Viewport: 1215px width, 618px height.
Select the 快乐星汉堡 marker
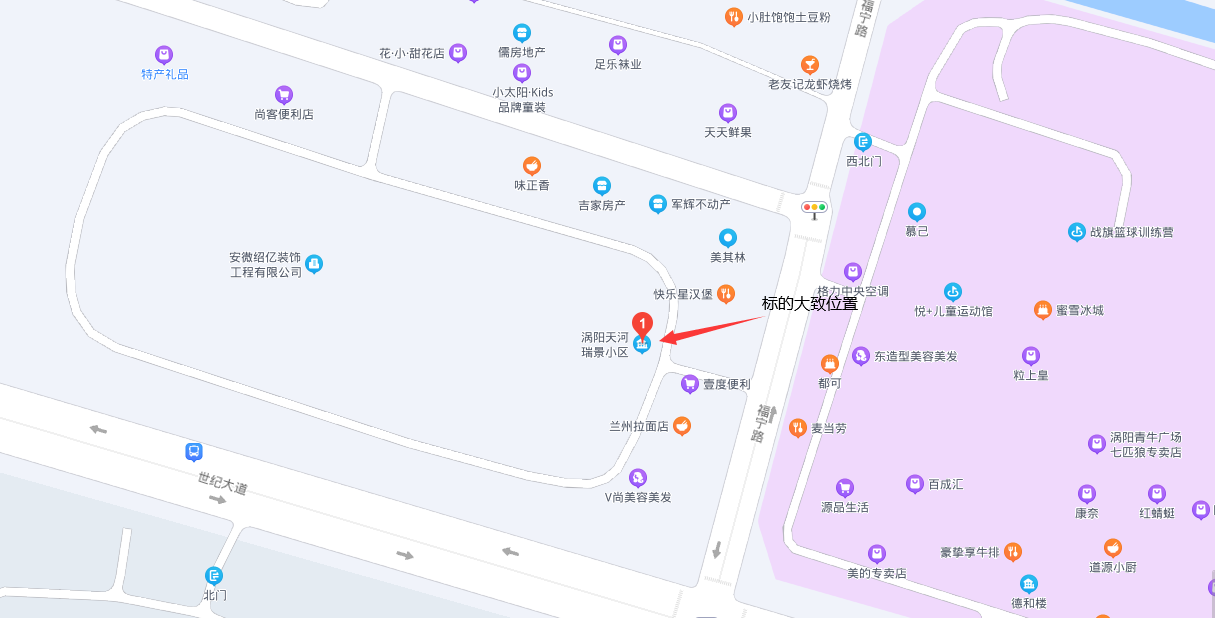[726, 294]
